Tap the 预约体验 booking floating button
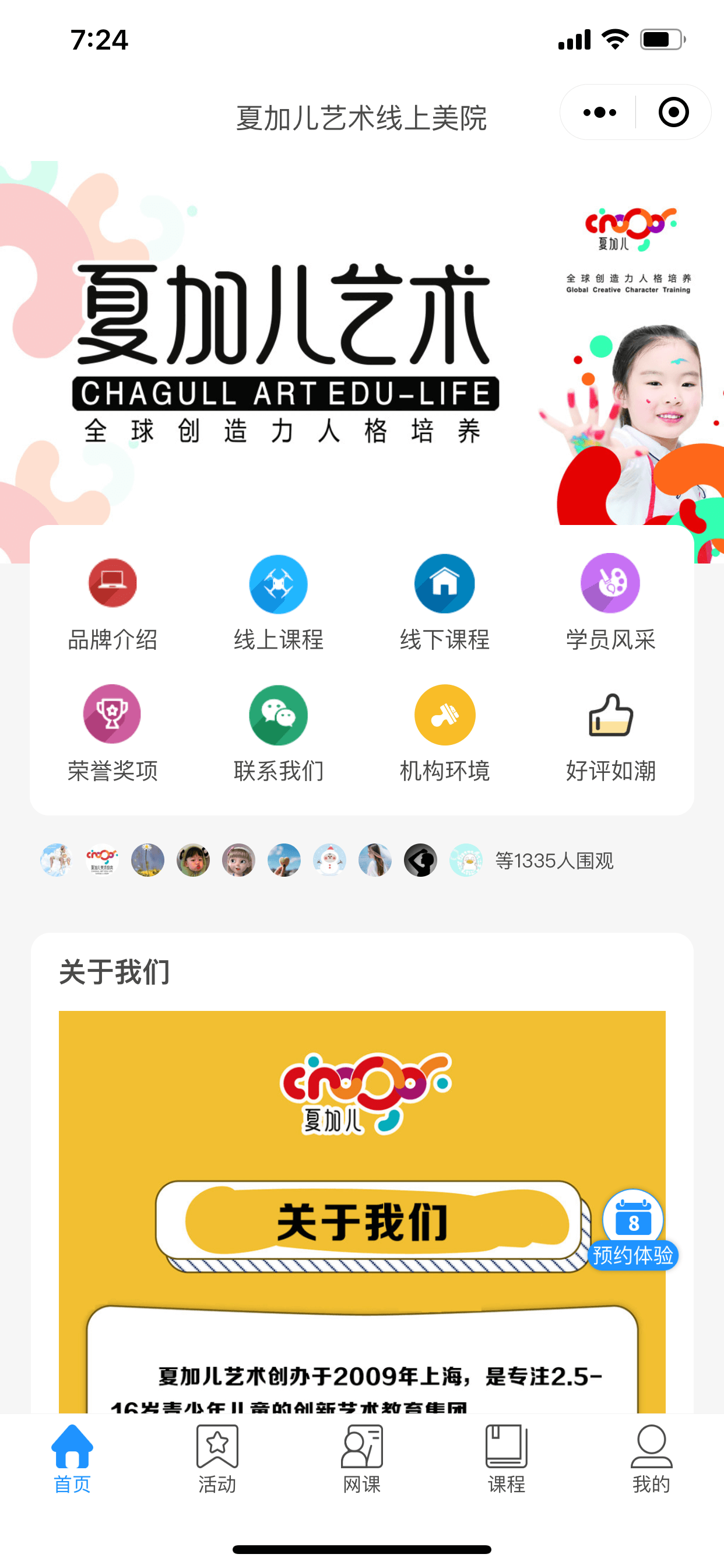This screenshot has height=1568, width=724. pyautogui.click(x=632, y=1230)
